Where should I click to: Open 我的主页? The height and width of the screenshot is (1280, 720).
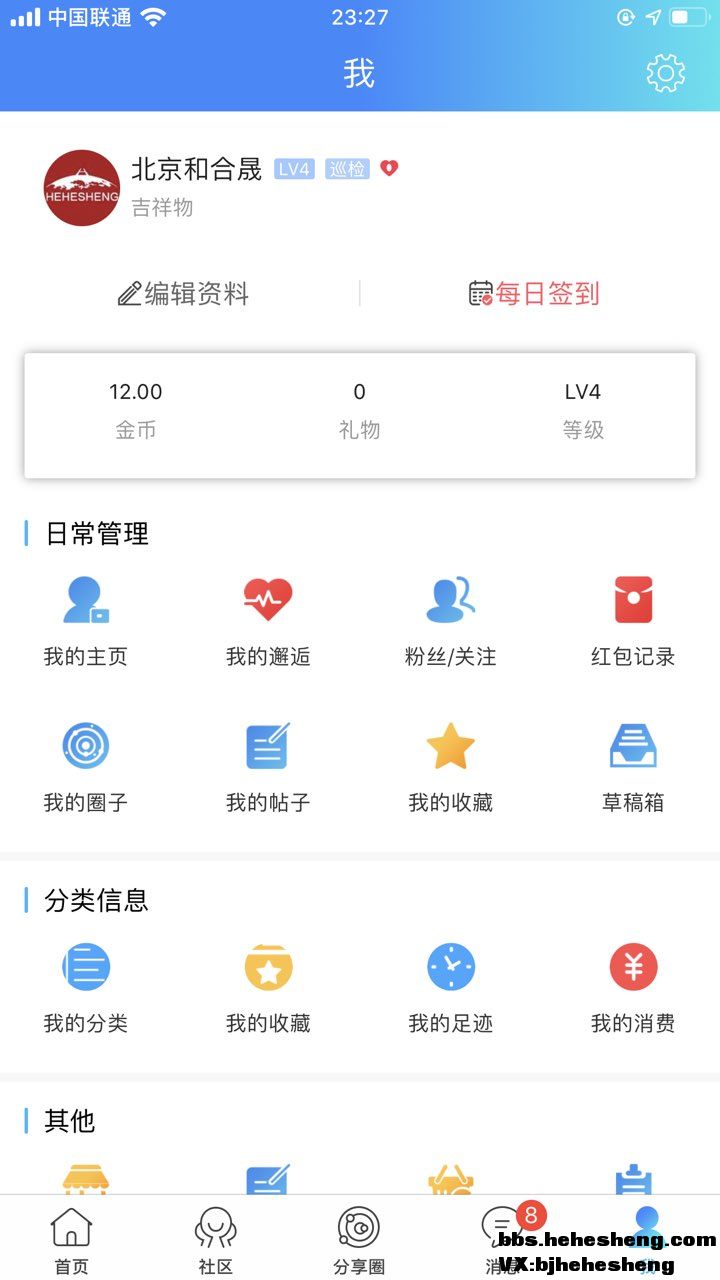[86, 621]
